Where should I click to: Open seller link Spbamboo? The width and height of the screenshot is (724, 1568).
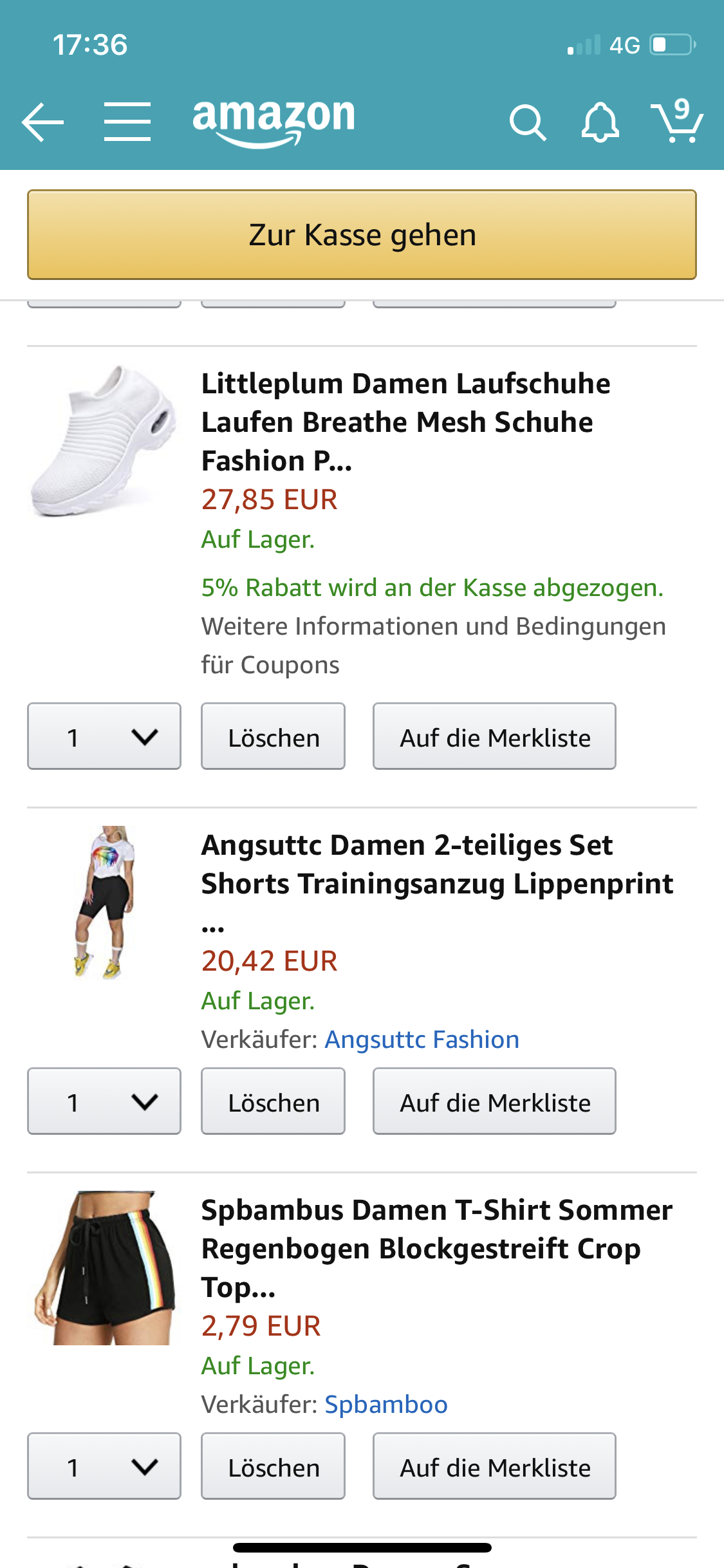(x=386, y=1405)
